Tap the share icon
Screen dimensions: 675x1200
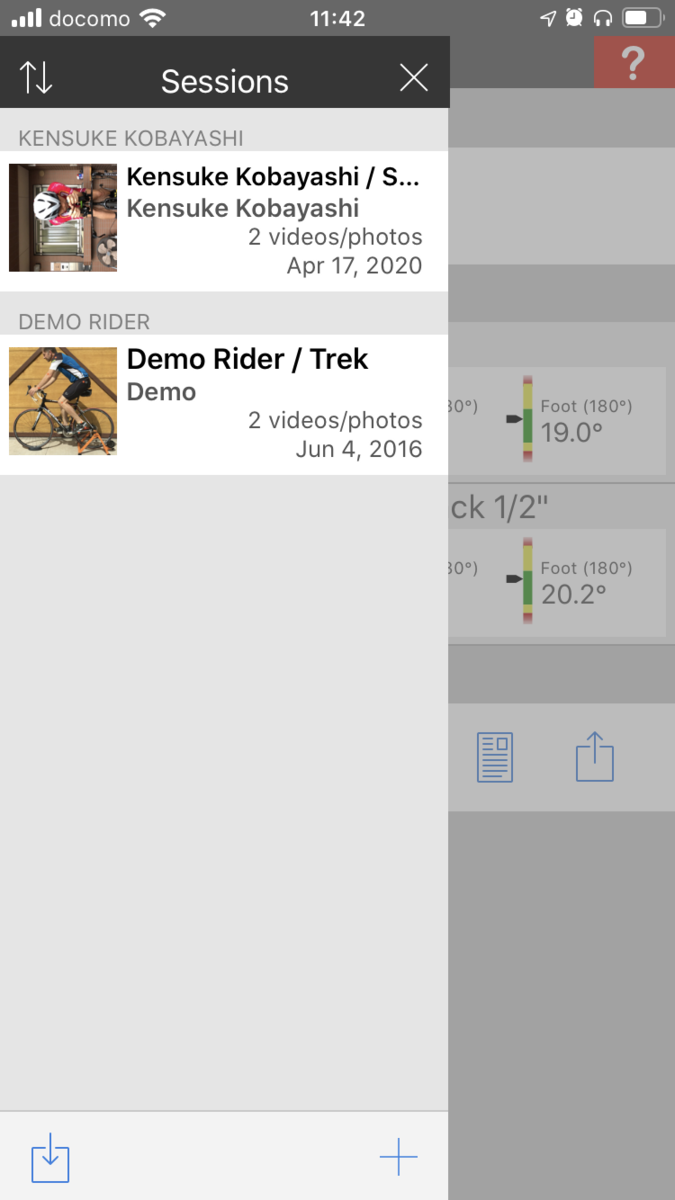click(x=594, y=757)
